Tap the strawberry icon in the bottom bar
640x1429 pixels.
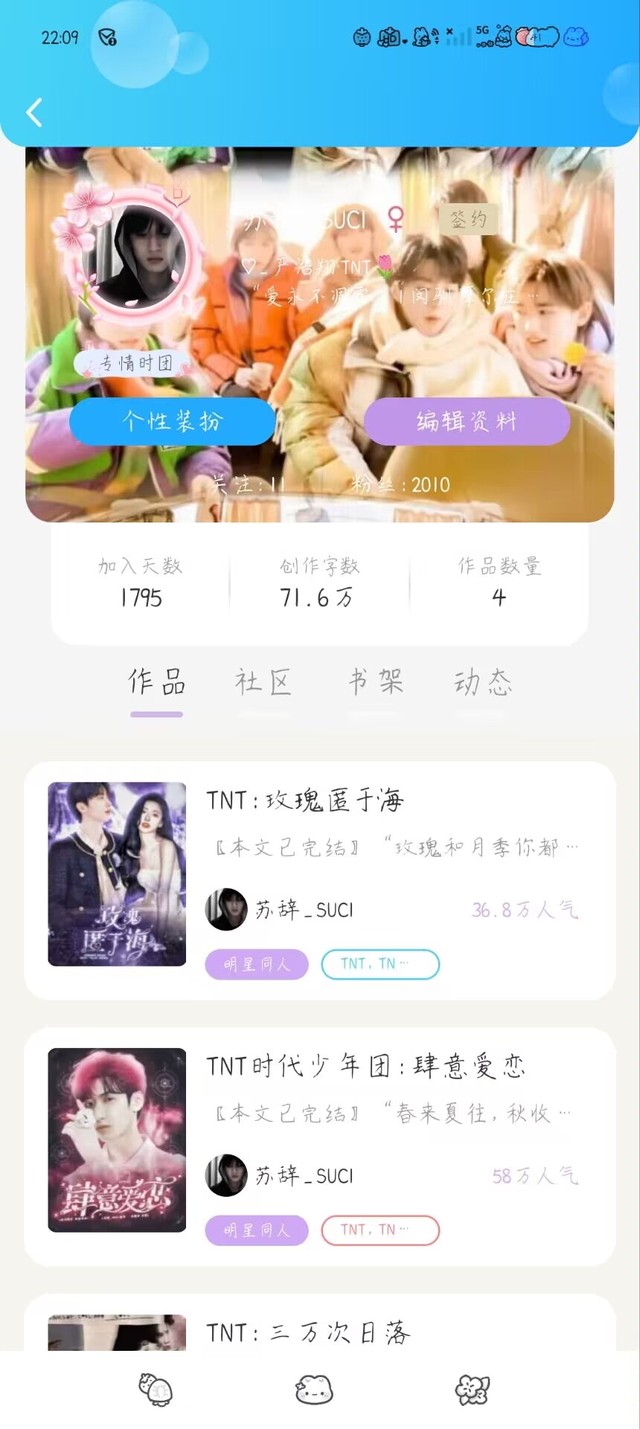[155, 1389]
